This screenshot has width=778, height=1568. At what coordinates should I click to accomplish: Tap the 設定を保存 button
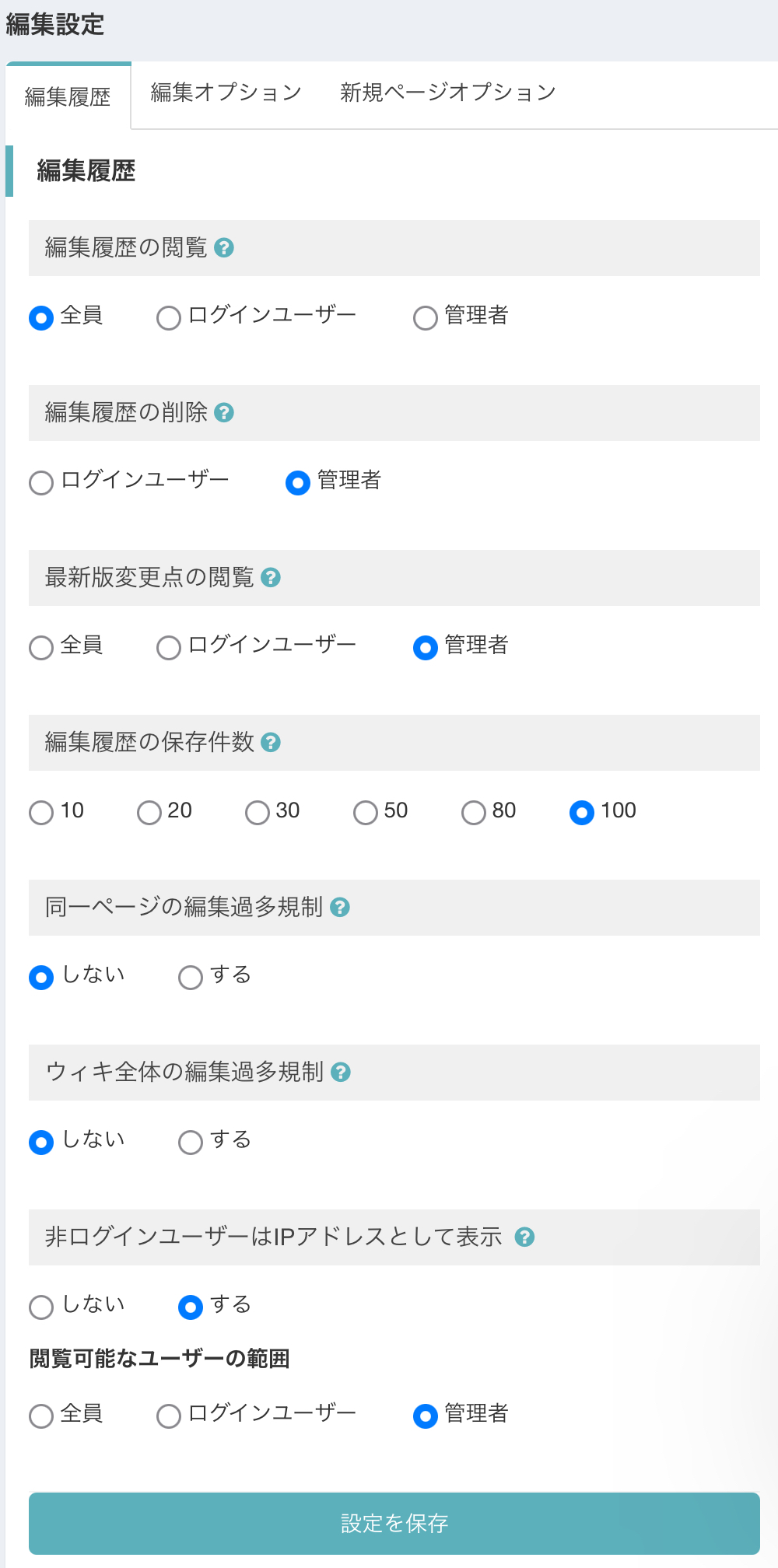394,1524
